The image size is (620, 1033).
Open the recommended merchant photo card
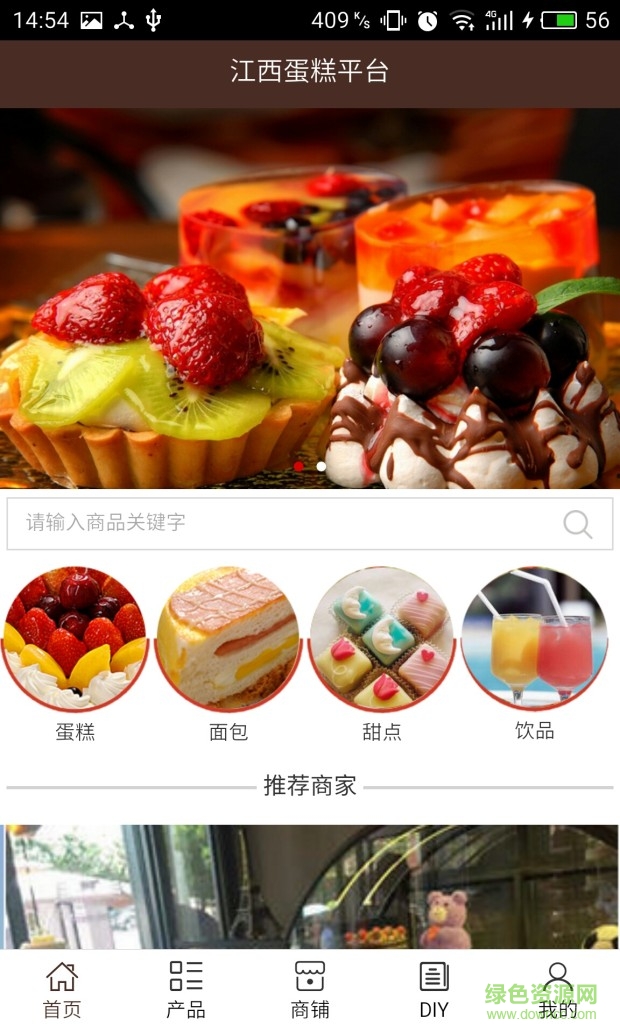click(x=310, y=886)
